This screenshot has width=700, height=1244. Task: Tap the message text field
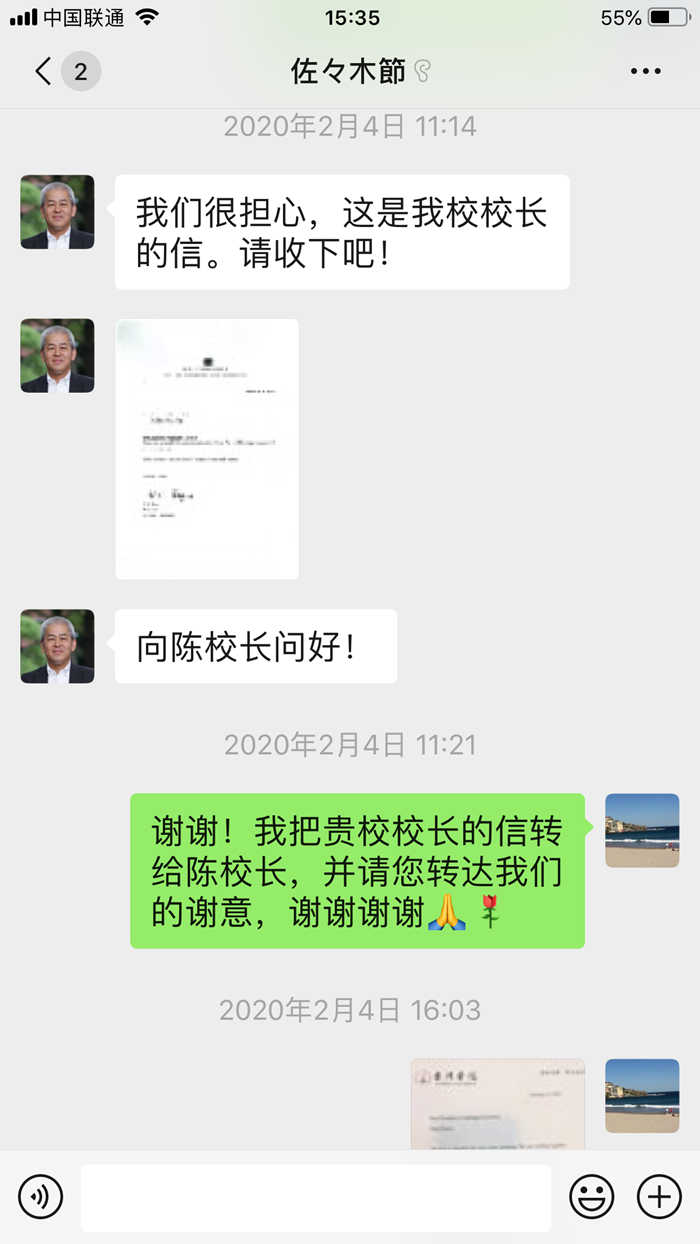[315, 1197]
